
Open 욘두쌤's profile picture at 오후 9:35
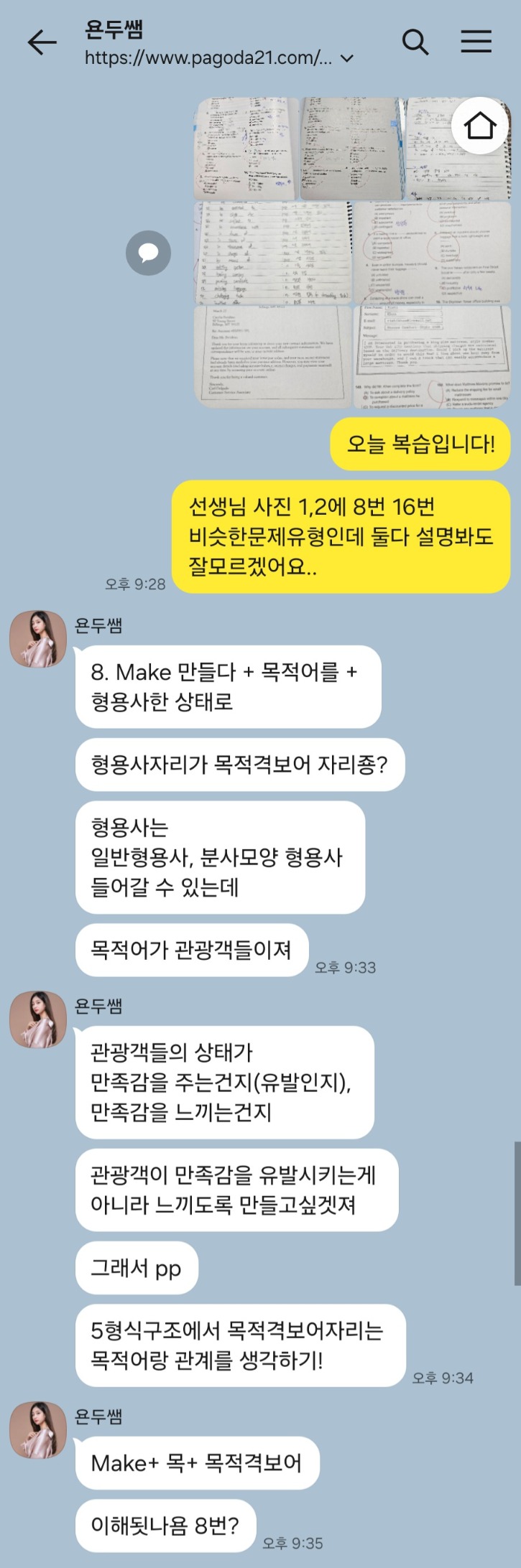(x=38, y=1429)
